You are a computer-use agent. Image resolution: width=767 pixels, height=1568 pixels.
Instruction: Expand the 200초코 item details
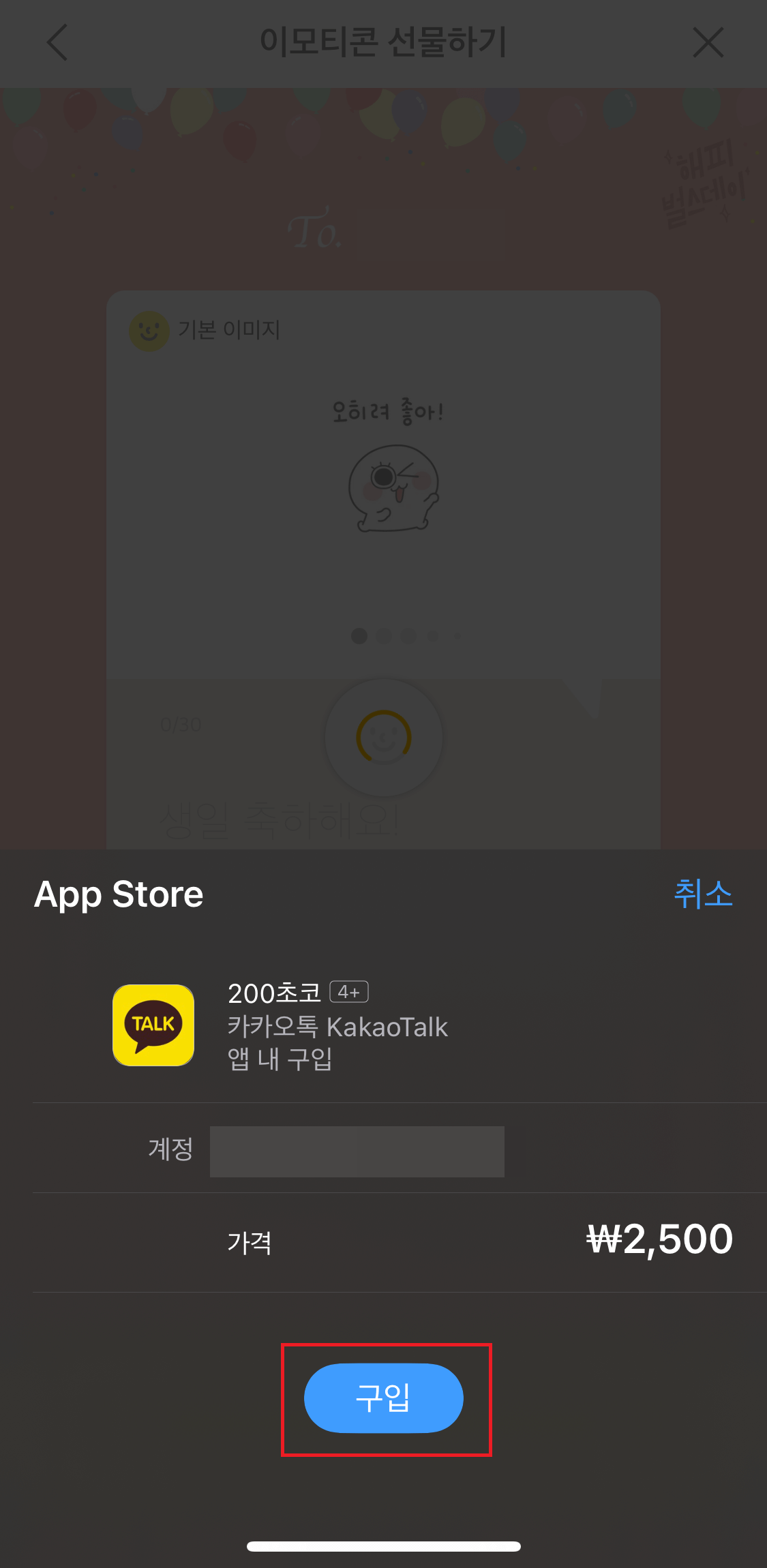tap(273, 993)
